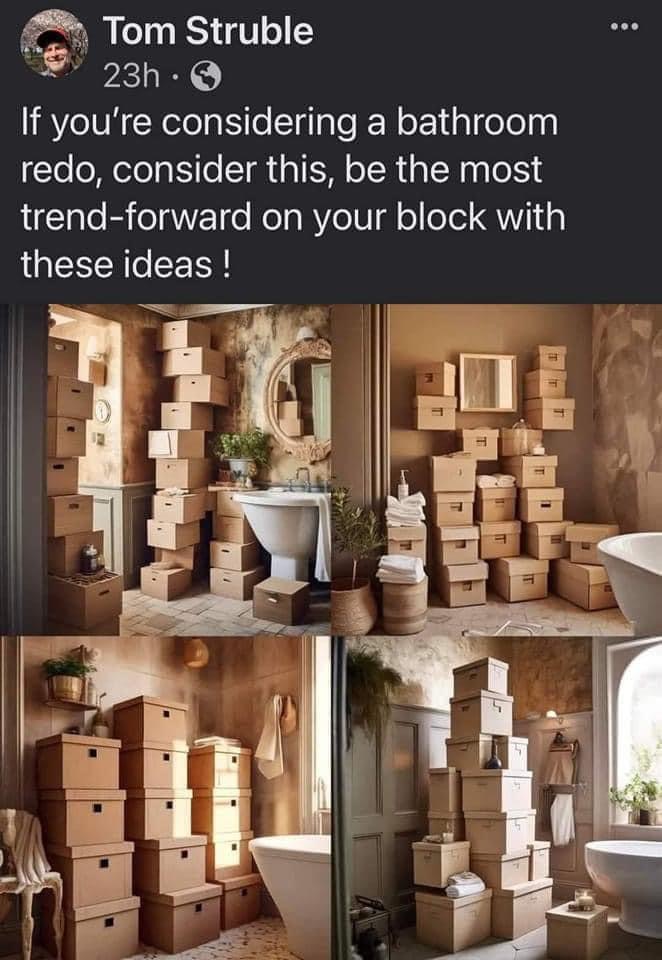The width and height of the screenshot is (662, 960).
Task: Open the top-left bathroom boxes photo
Action: coord(165,468)
